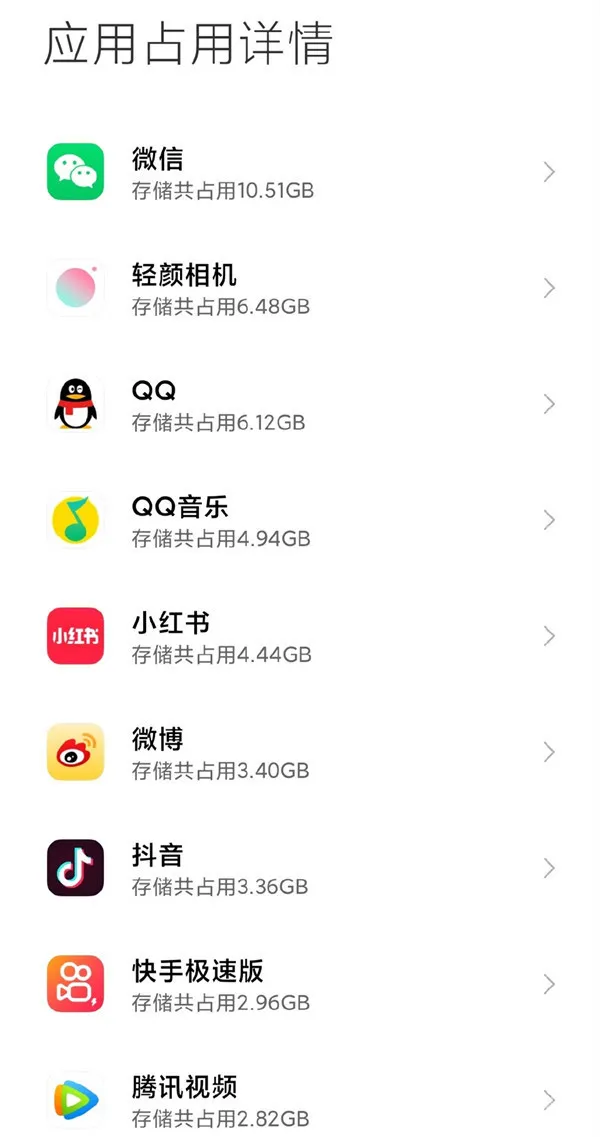View 轻颜相机 storage details
600x1137 pixels.
(x=300, y=289)
